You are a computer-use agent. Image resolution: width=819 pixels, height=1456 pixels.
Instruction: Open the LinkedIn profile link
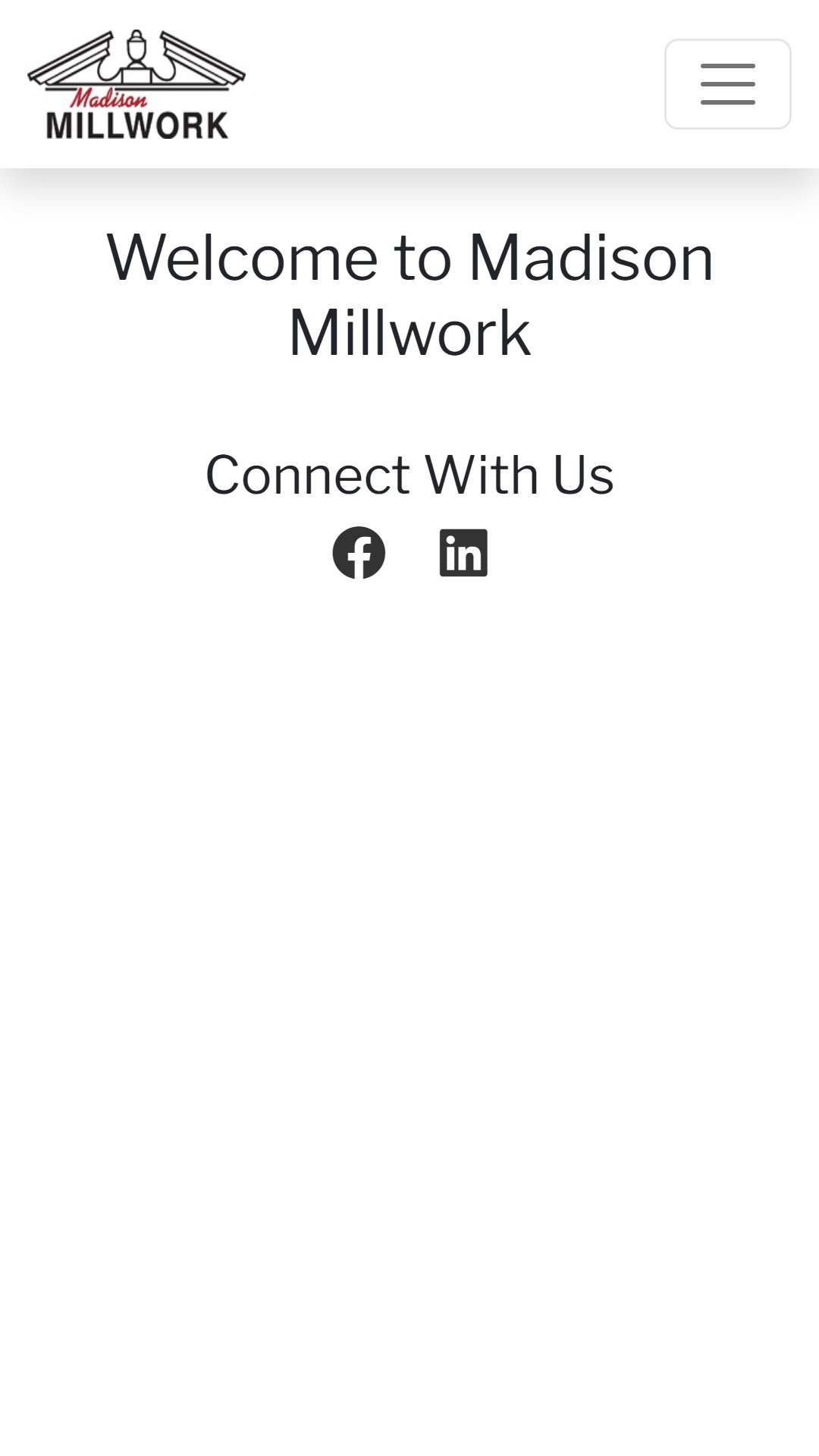463,553
